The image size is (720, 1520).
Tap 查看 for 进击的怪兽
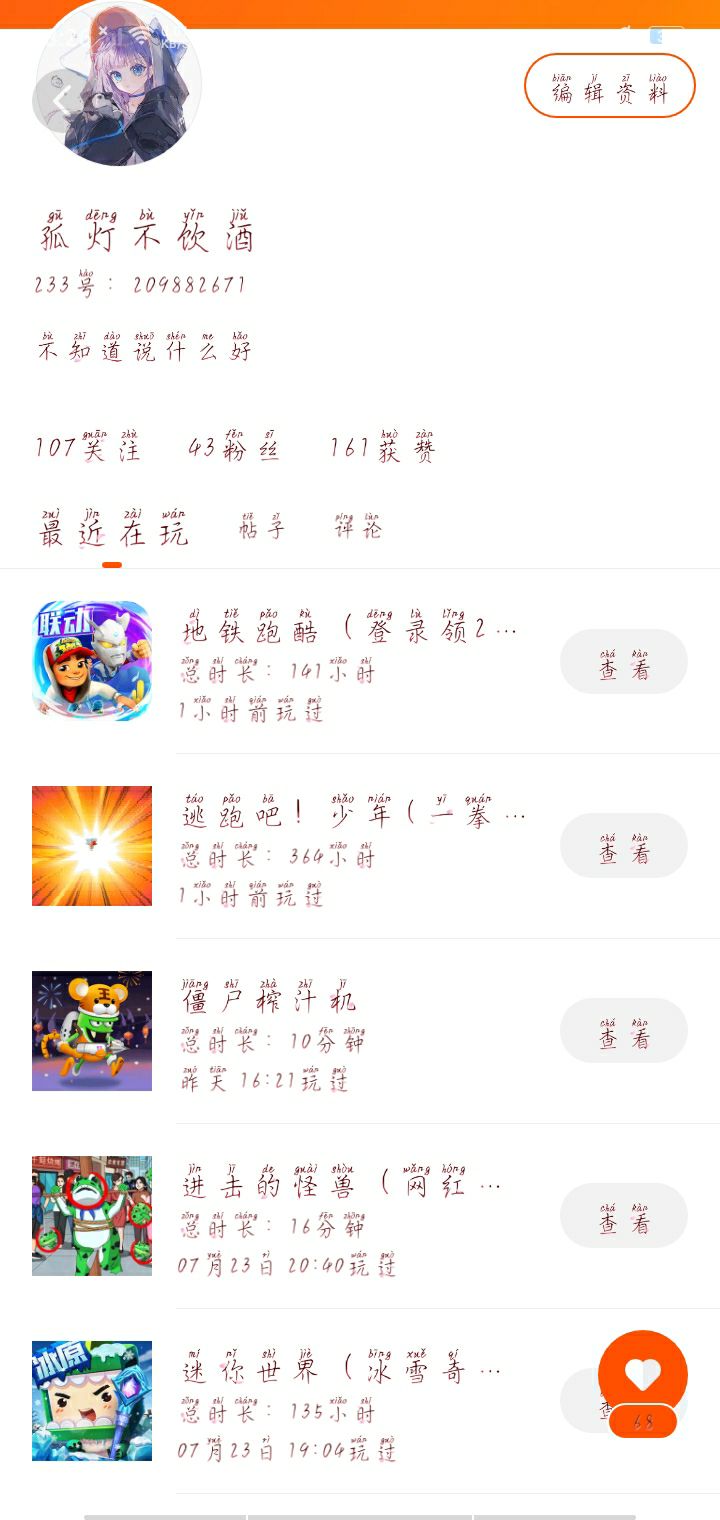(623, 1216)
